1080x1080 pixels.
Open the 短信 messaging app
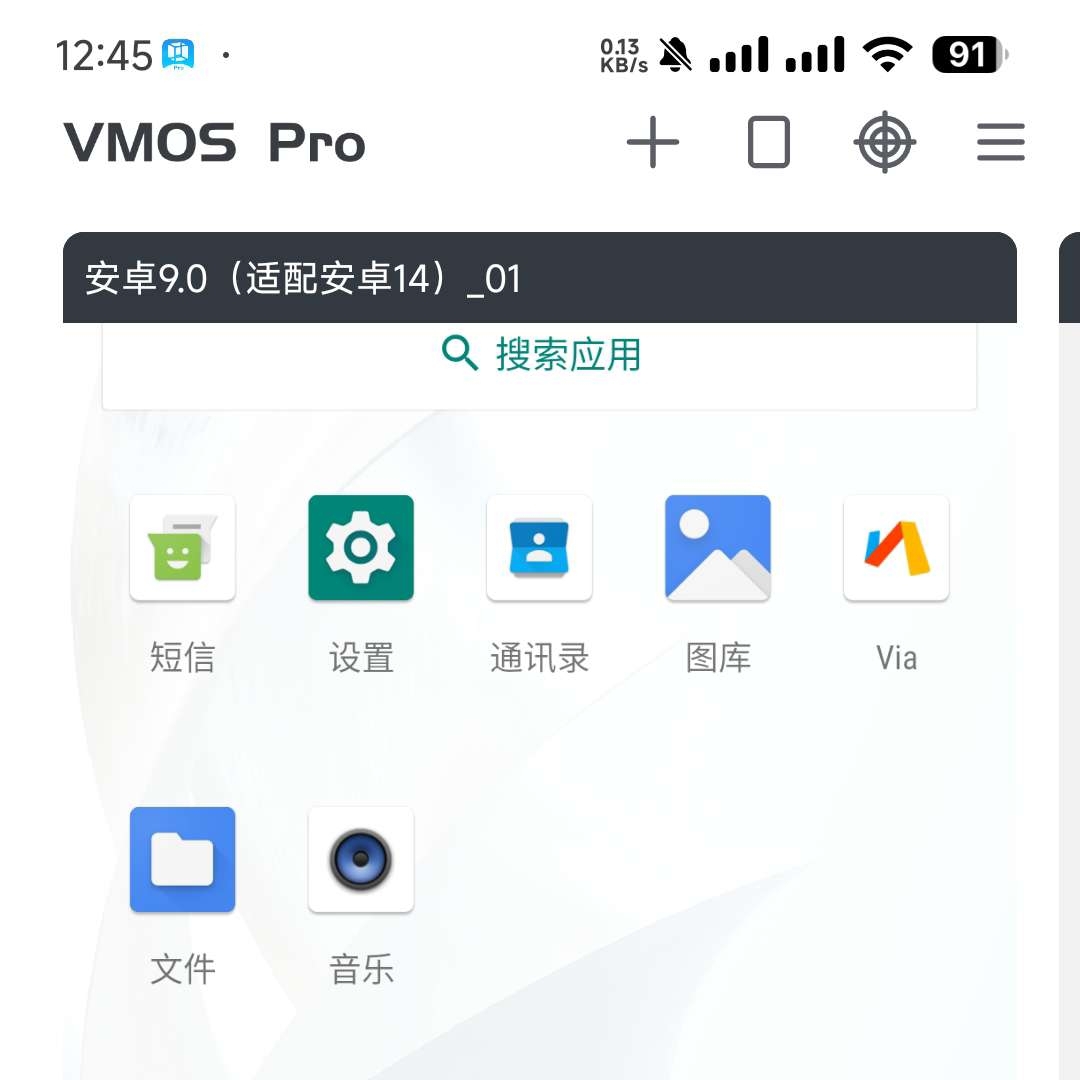(183, 548)
